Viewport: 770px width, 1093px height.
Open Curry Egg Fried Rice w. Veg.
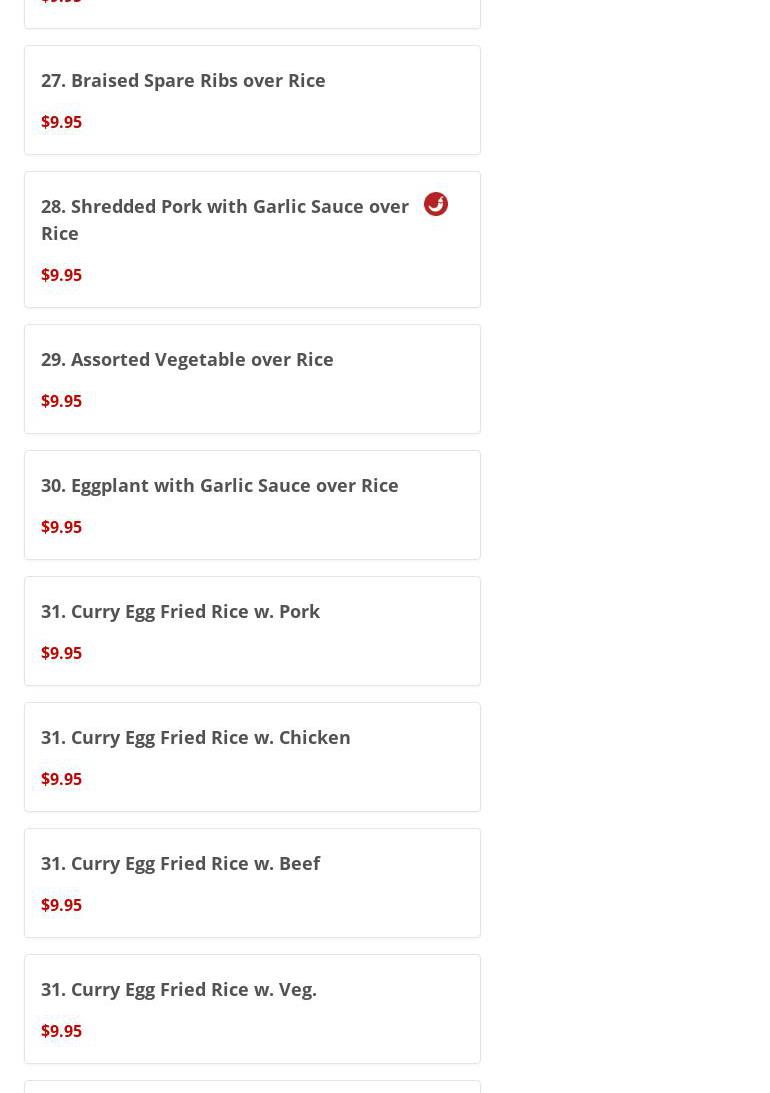[178, 990]
